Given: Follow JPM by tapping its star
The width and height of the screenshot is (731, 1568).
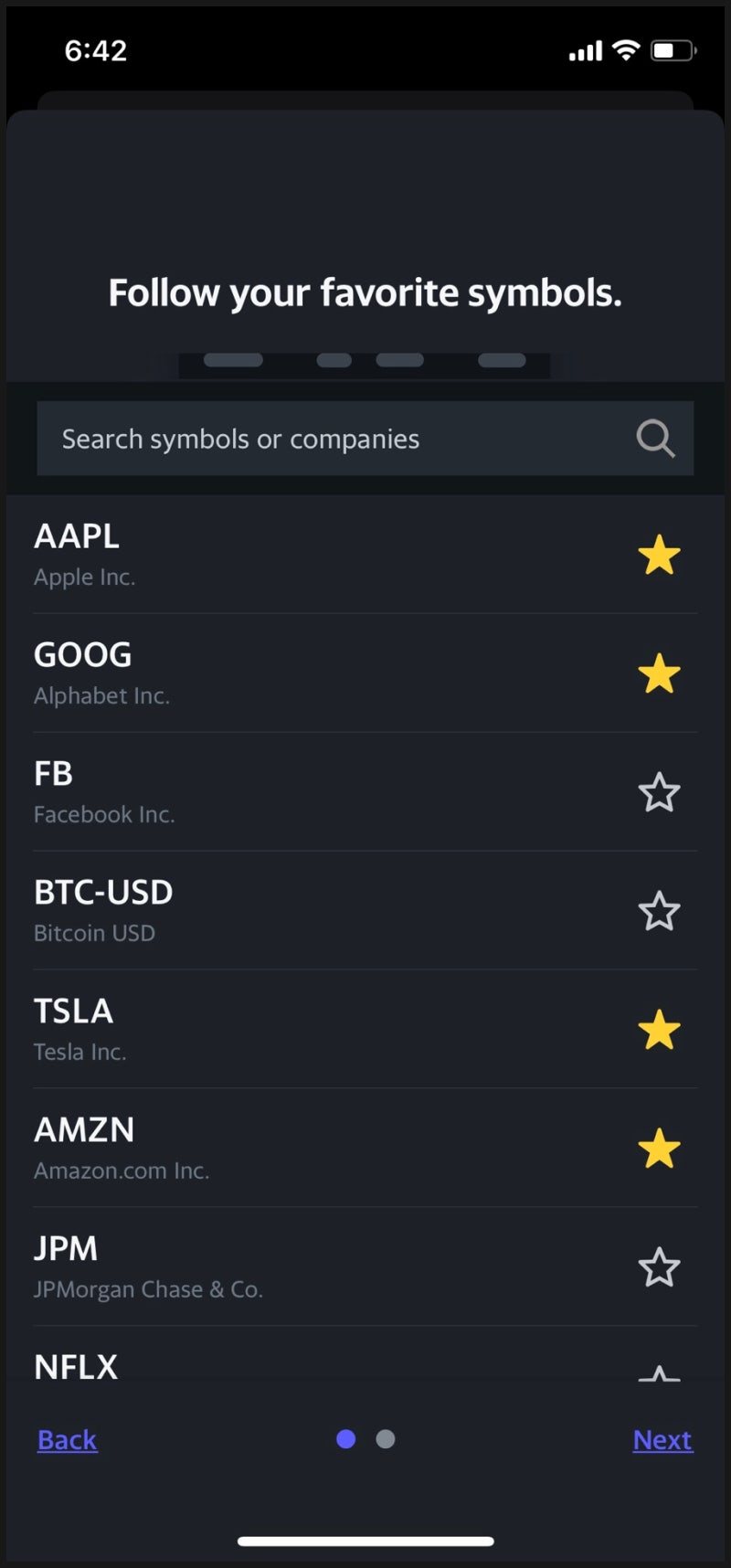Looking at the screenshot, I should point(660,1267).
